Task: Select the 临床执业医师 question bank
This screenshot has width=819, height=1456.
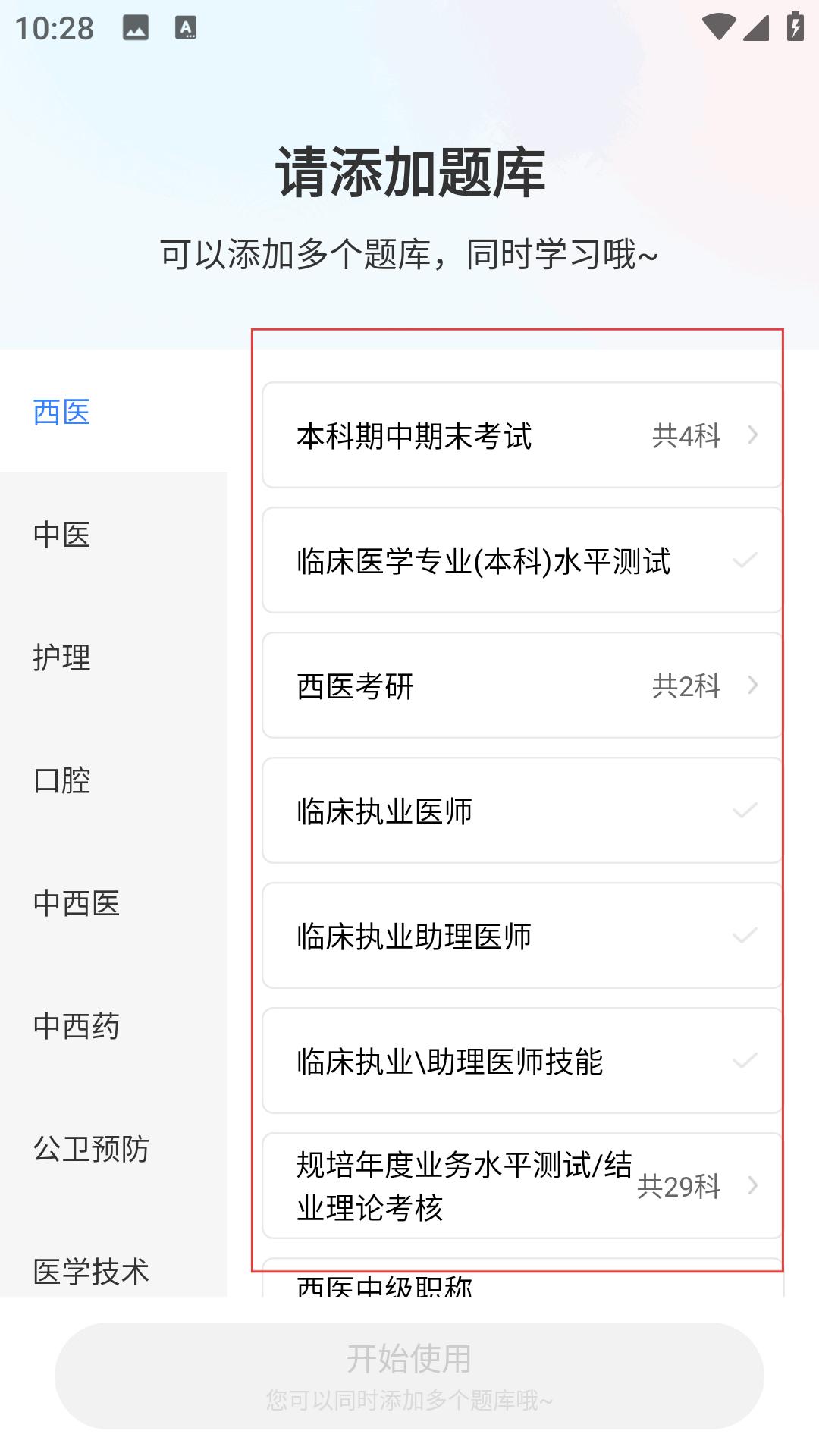Action: coord(522,811)
